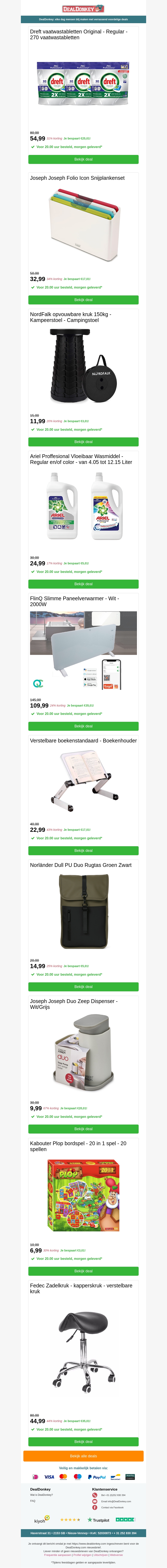Tap the Contact via Facebook link
Screen dimensions: 167x1568
tap(112, 1508)
